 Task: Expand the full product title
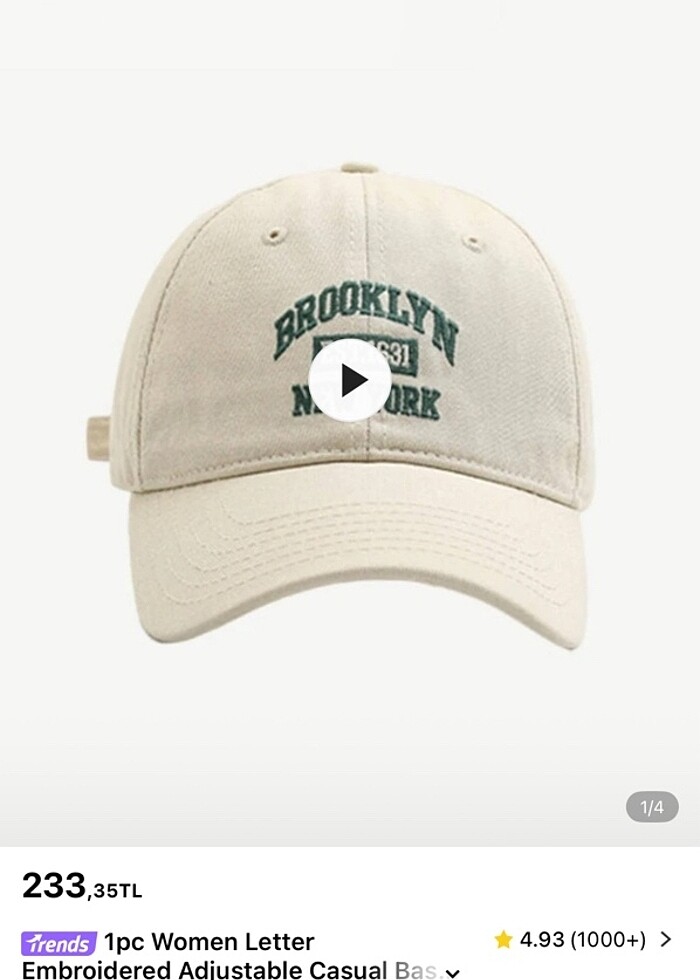click(x=452, y=971)
